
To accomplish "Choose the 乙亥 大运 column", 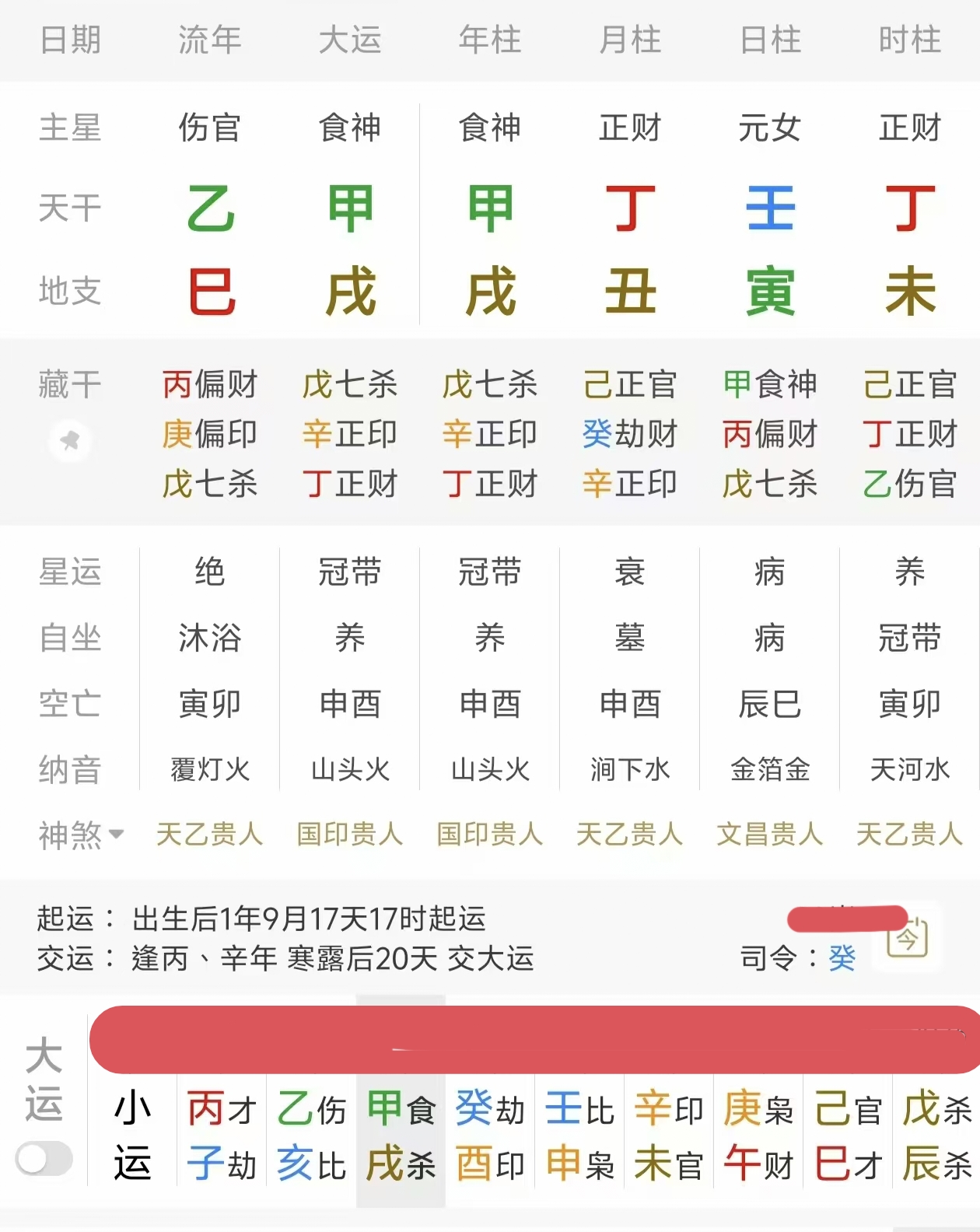I will click(x=311, y=1136).
